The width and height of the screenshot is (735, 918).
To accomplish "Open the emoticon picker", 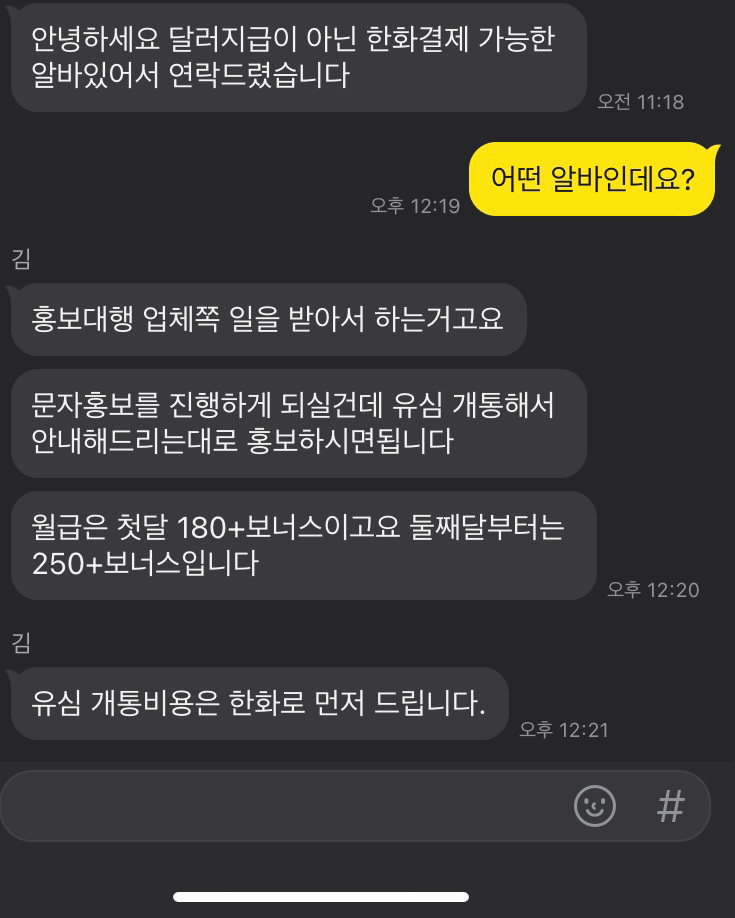I will point(595,806).
